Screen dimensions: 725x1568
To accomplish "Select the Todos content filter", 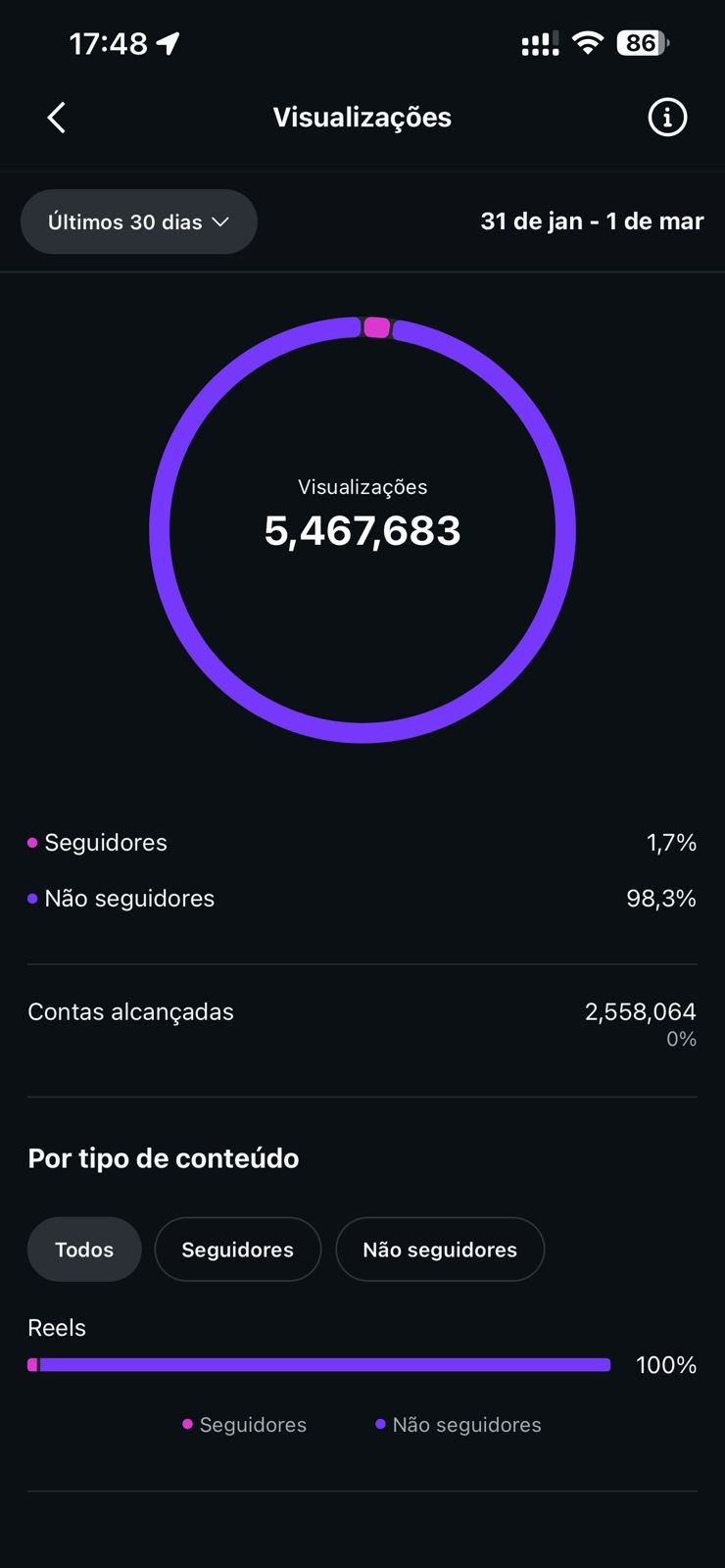I will click(x=84, y=1249).
